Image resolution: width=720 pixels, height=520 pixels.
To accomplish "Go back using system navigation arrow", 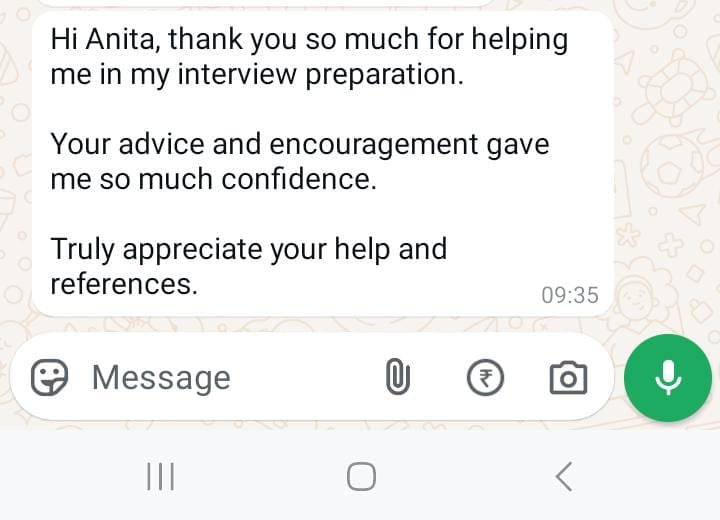I will 564,477.
